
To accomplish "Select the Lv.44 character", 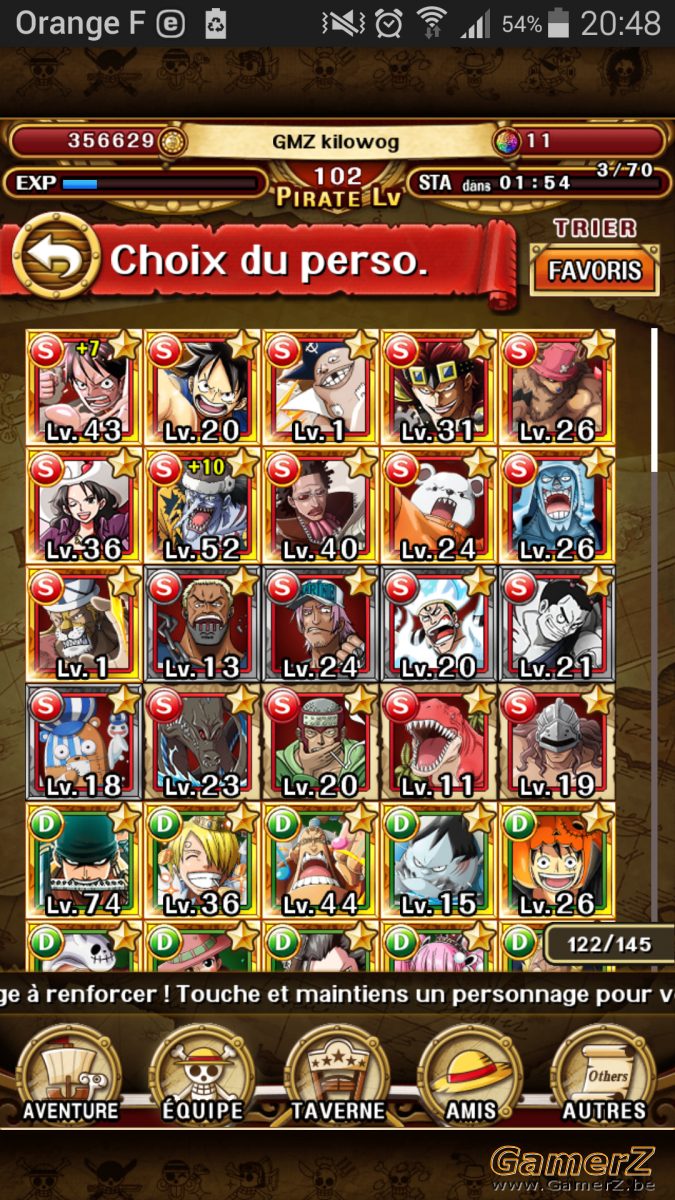I will click(x=321, y=861).
